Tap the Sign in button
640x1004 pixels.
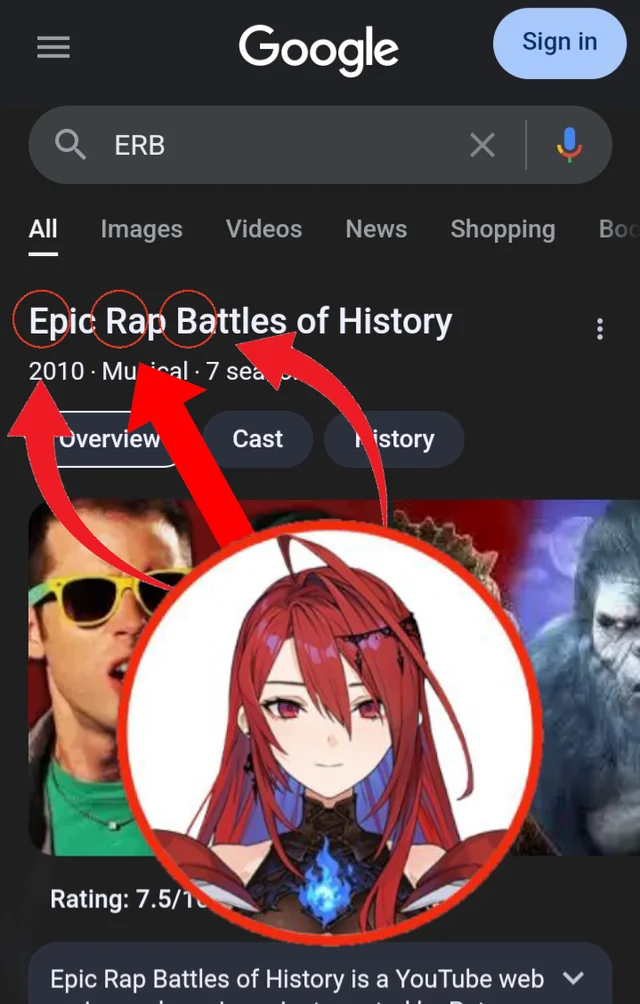[x=559, y=43]
